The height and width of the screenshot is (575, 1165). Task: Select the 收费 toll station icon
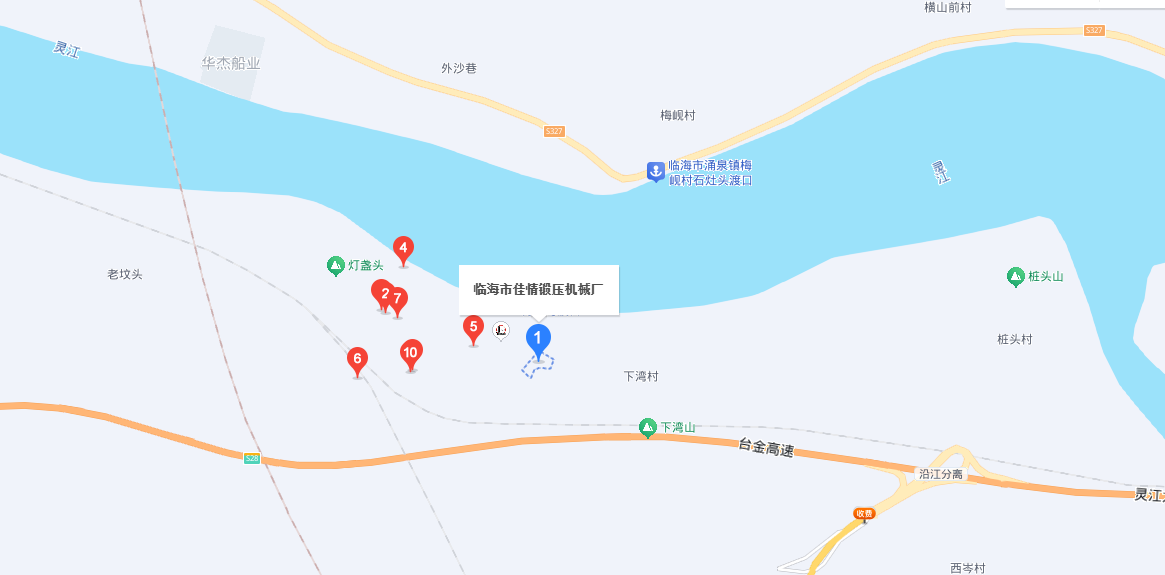click(x=864, y=513)
